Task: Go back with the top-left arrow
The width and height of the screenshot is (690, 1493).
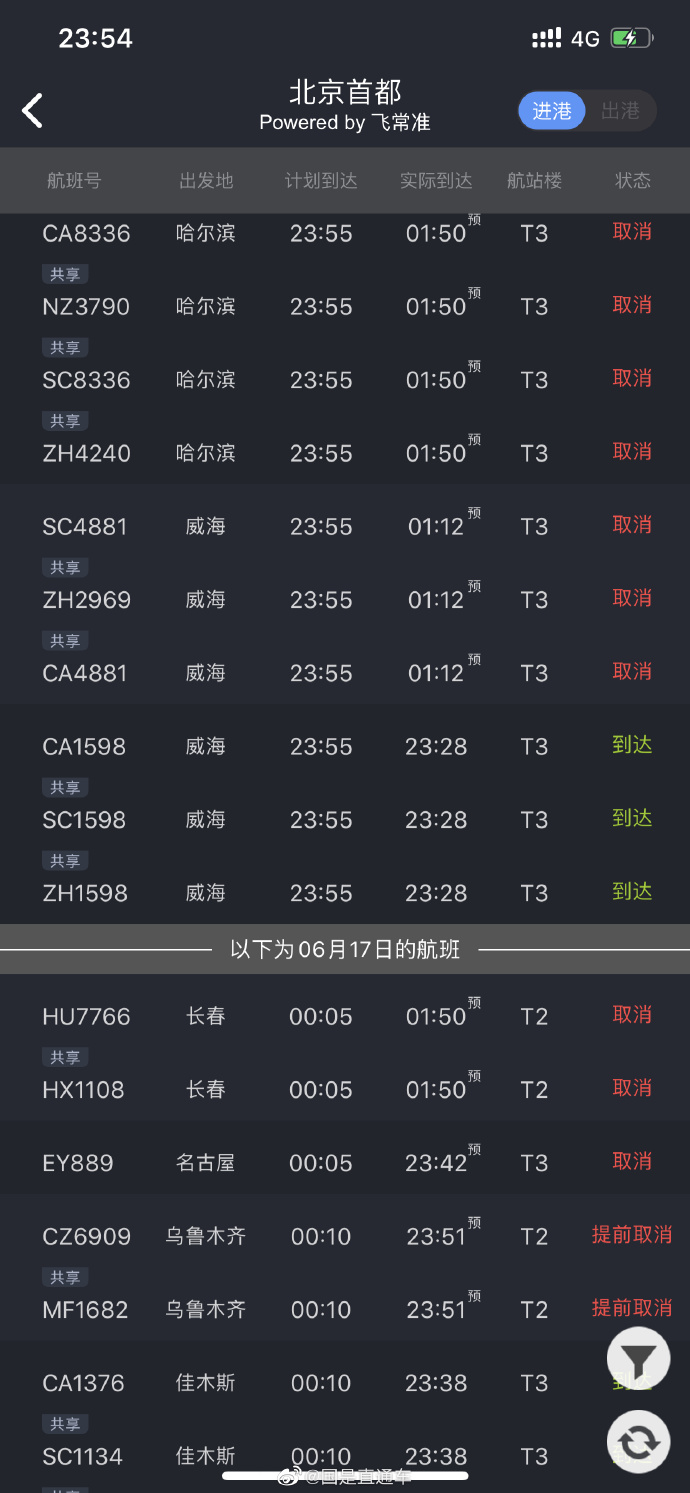Action: tap(33, 110)
